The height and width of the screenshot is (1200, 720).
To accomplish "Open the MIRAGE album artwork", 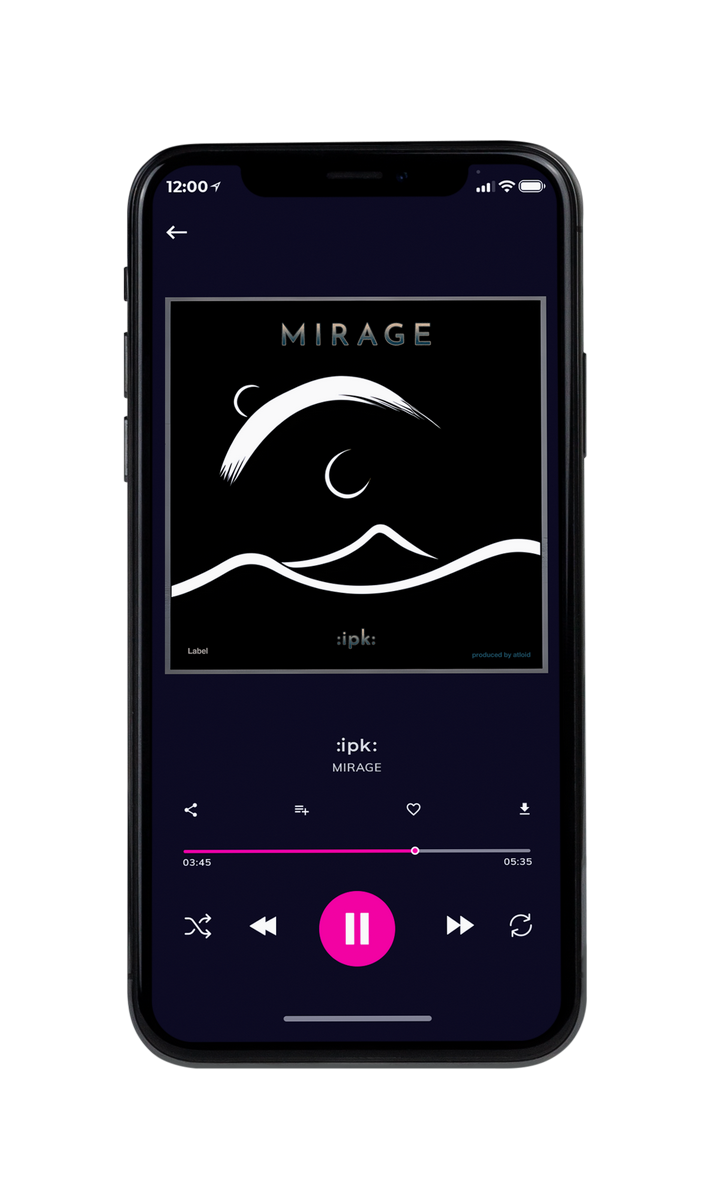I will (x=356, y=485).
